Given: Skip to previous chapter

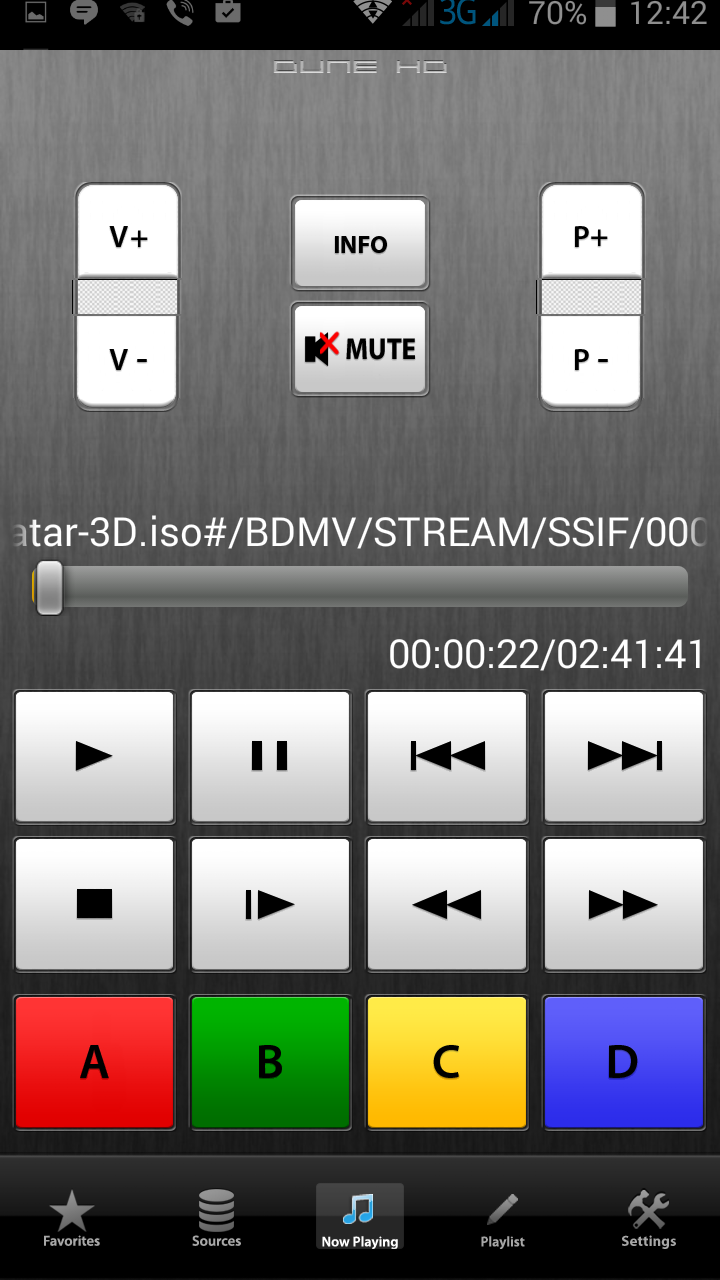Looking at the screenshot, I should tap(447, 756).
